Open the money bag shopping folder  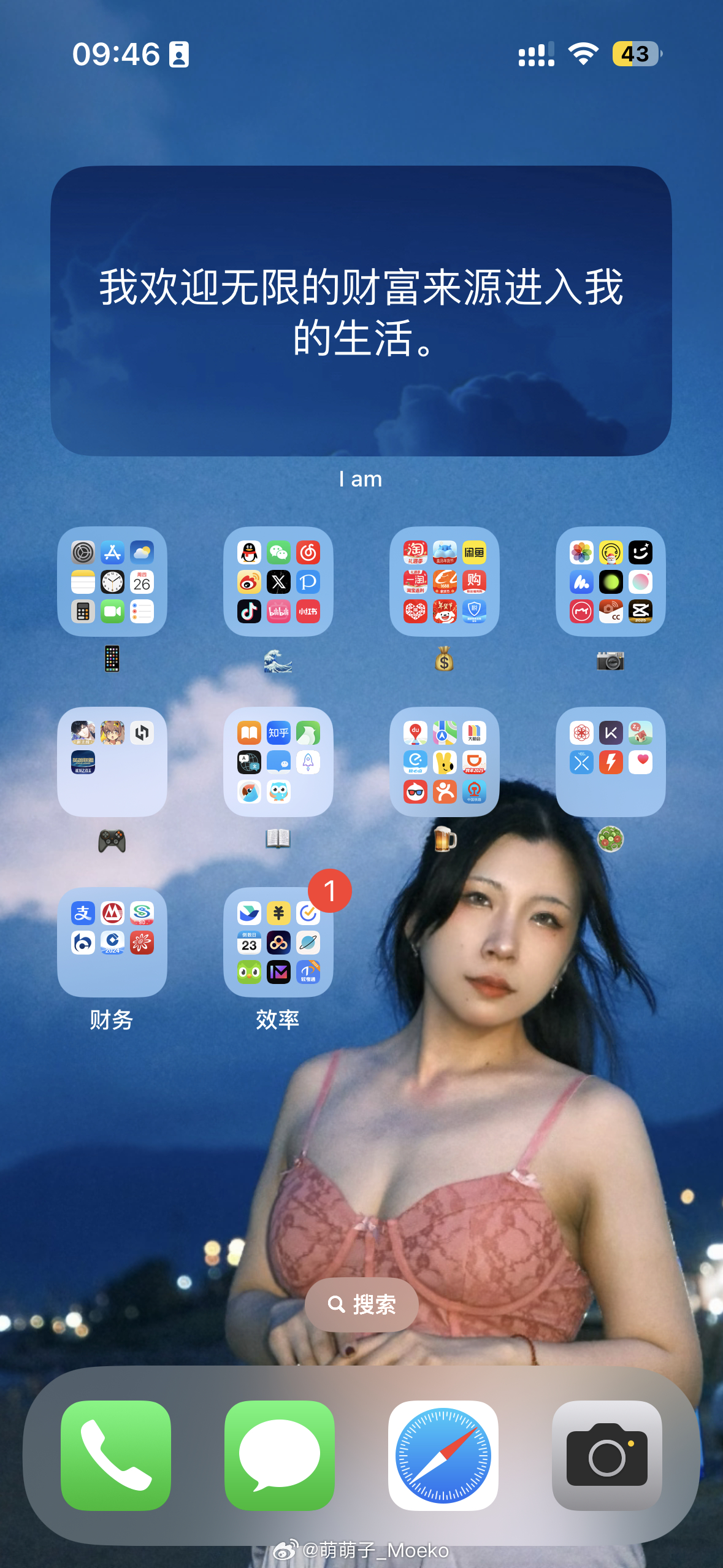coord(445,582)
